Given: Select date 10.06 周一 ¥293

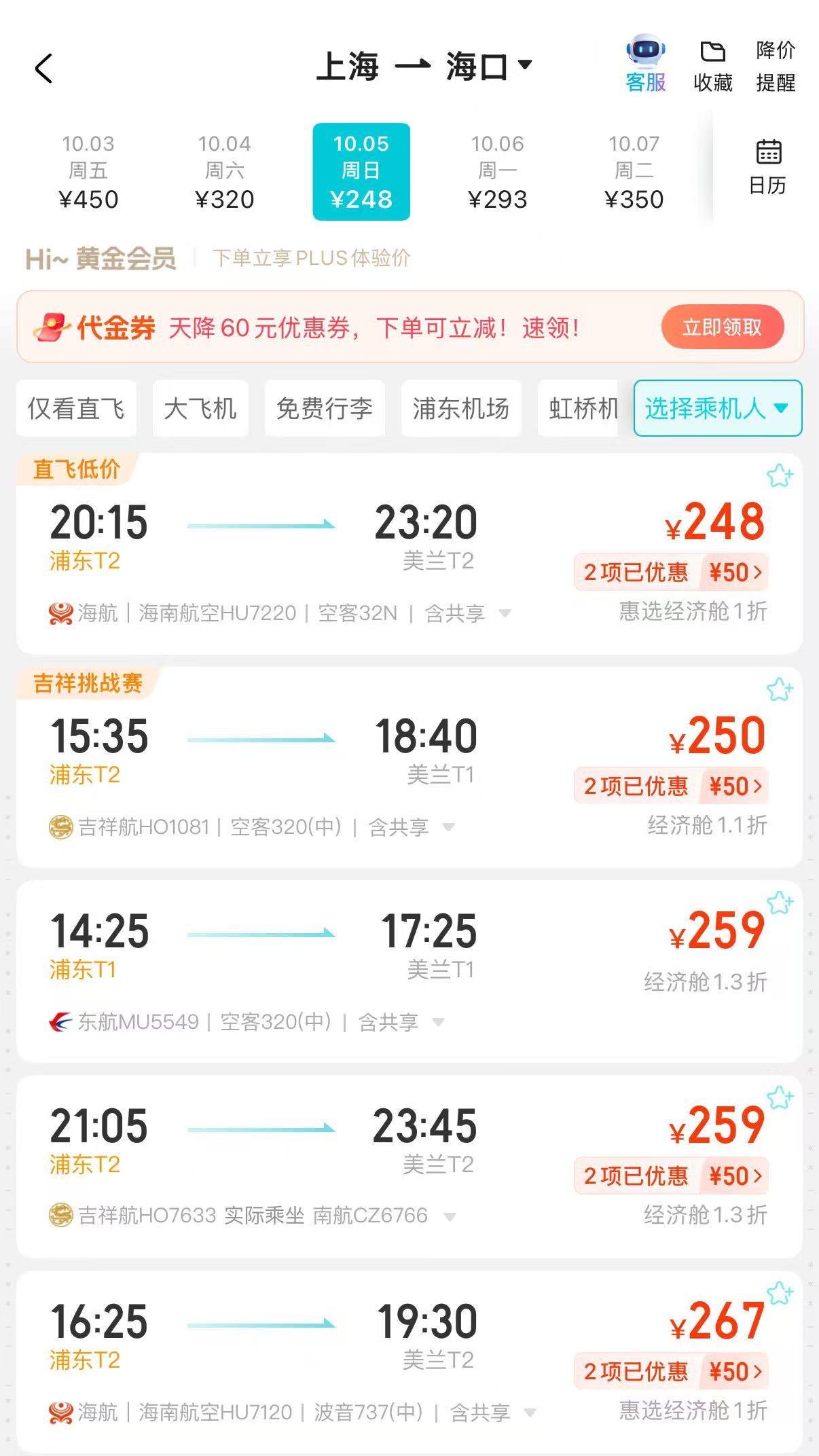Looking at the screenshot, I should click(x=497, y=172).
